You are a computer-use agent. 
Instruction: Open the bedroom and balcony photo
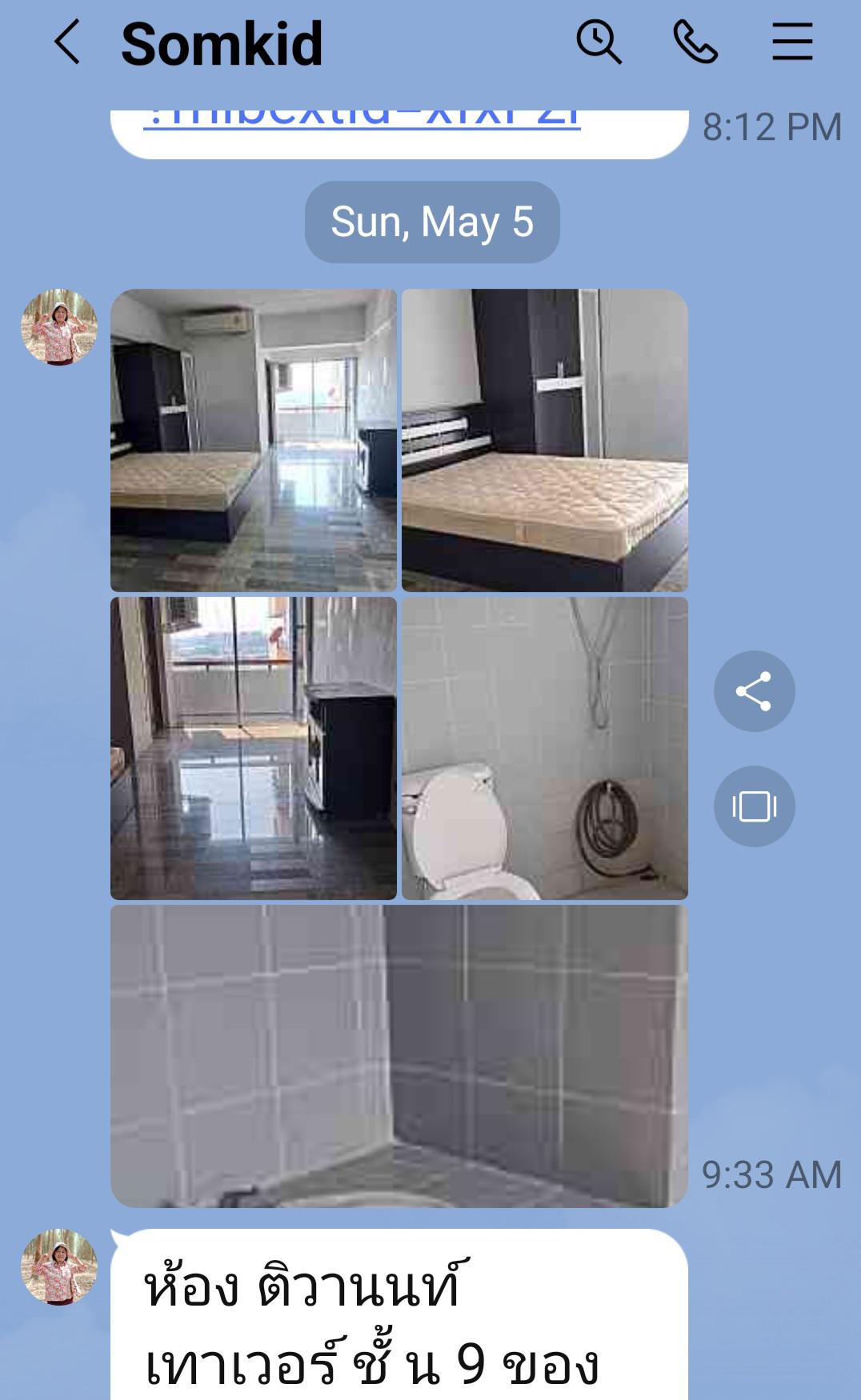click(x=254, y=440)
